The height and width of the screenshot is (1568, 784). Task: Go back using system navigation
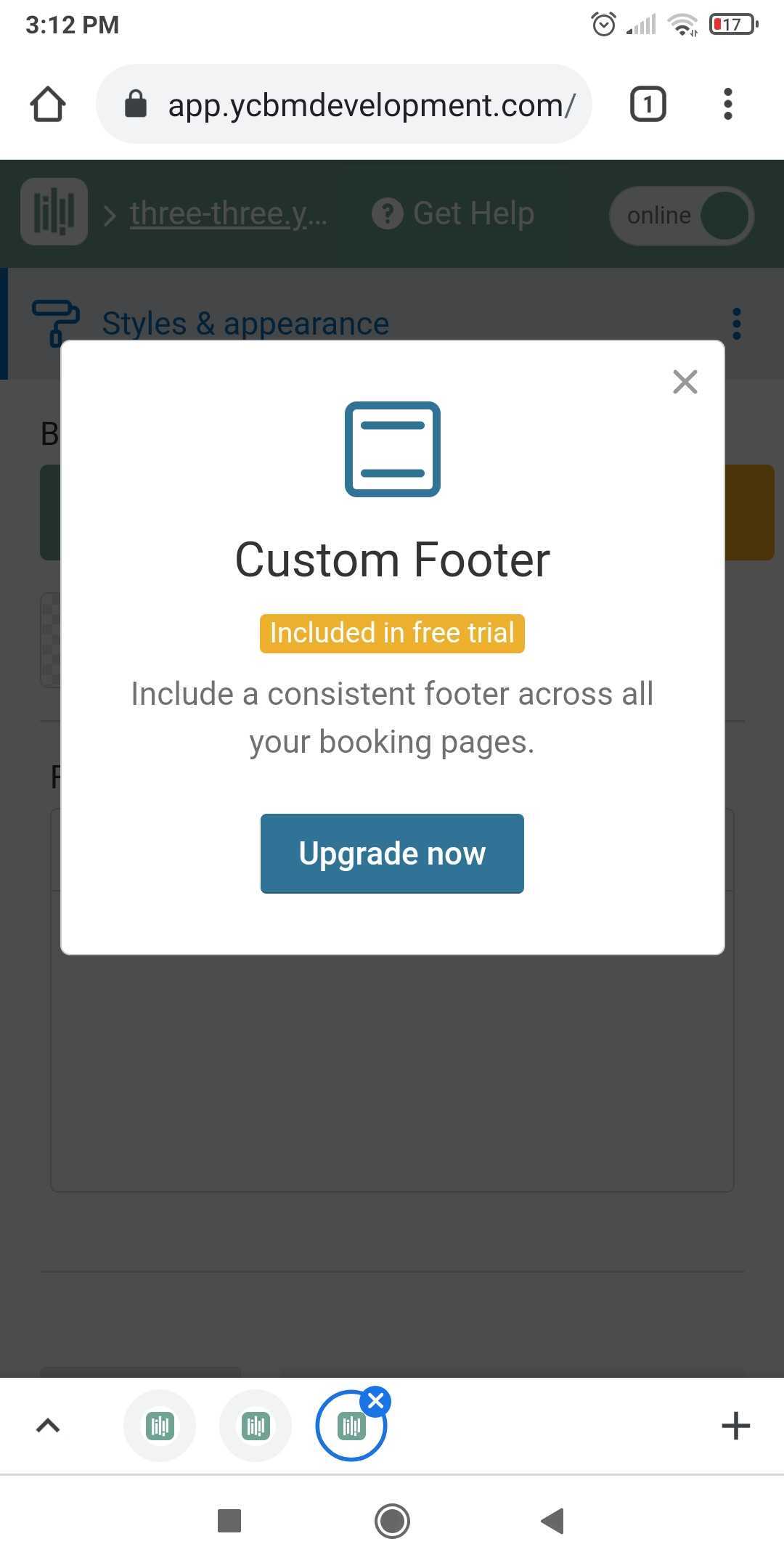click(x=552, y=1520)
